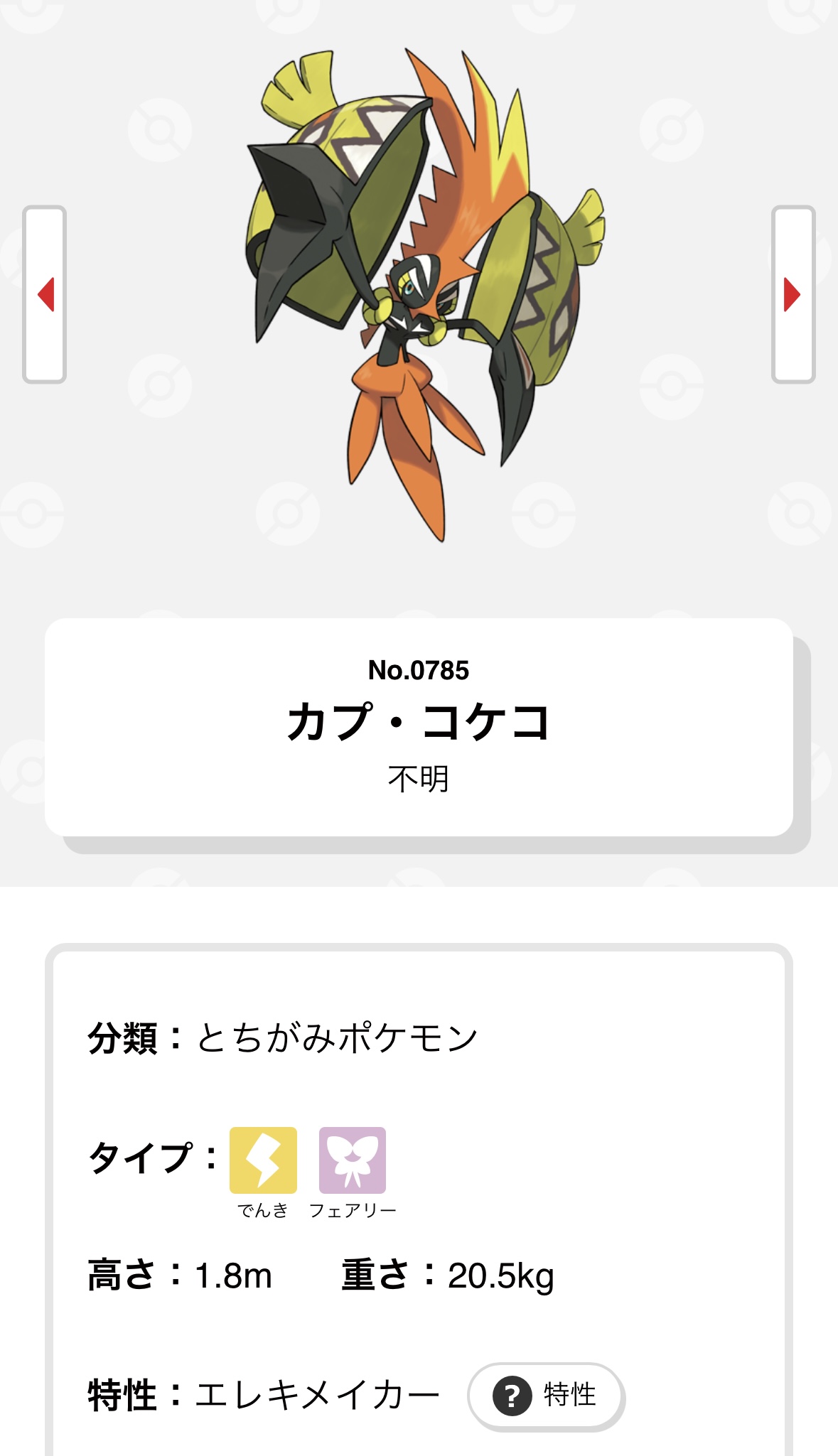The width and height of the screenshot is (838, 1456).
Task: Tap the フェアリー type icon
Action: (353, 1160)
